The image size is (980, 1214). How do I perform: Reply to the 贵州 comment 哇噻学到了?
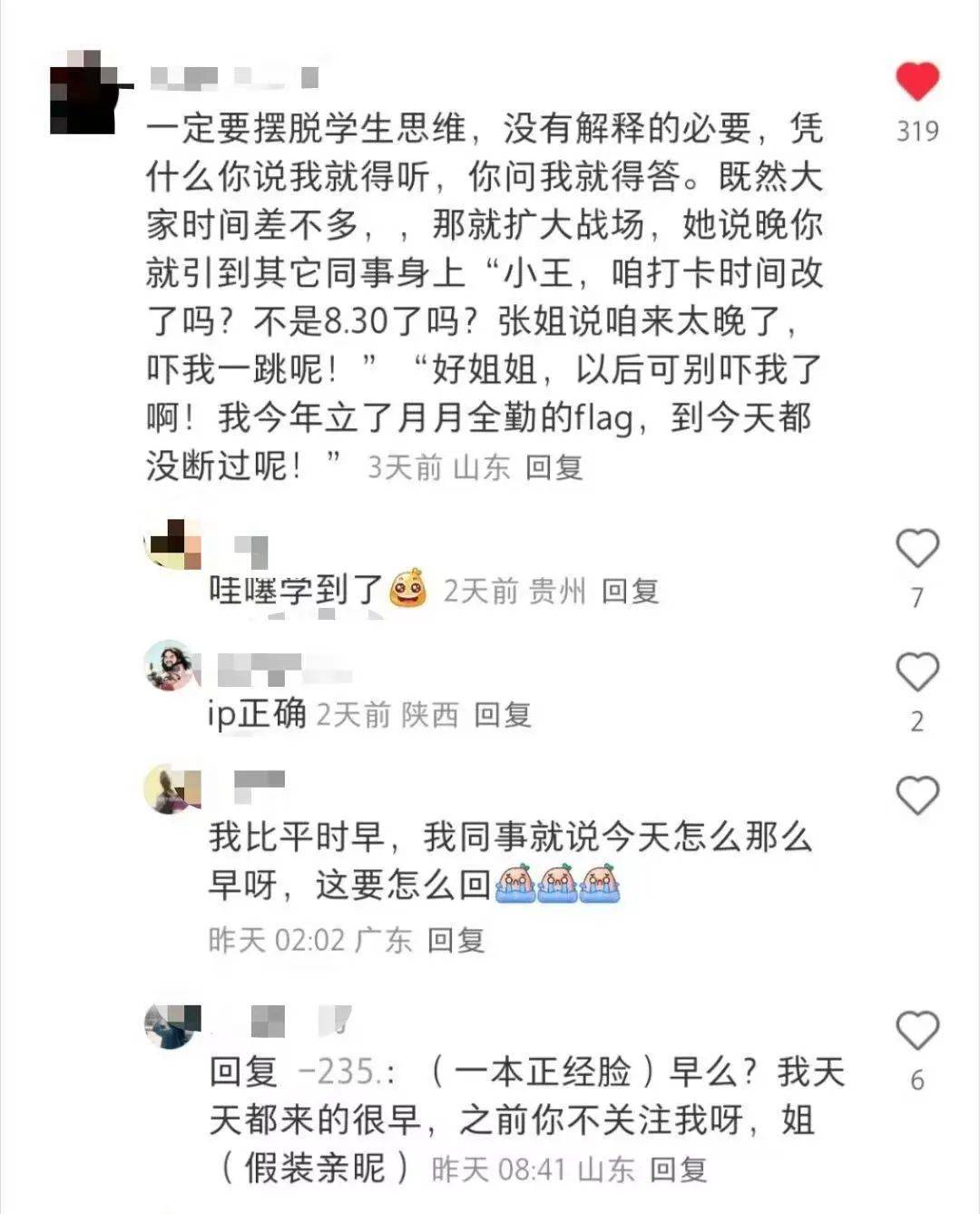(x=630, y=592)
